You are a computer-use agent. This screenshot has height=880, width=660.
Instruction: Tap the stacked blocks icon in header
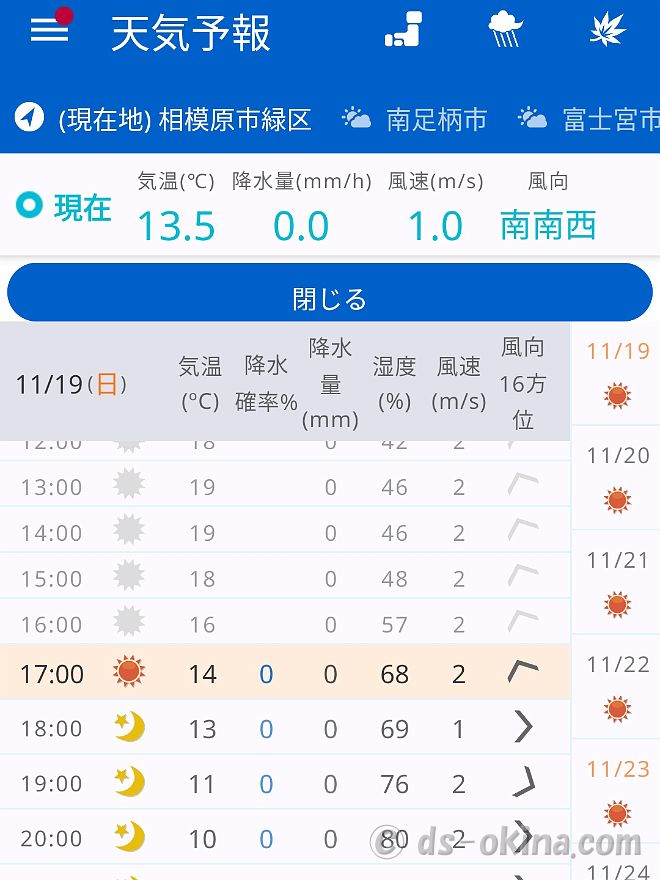point(403,31)
